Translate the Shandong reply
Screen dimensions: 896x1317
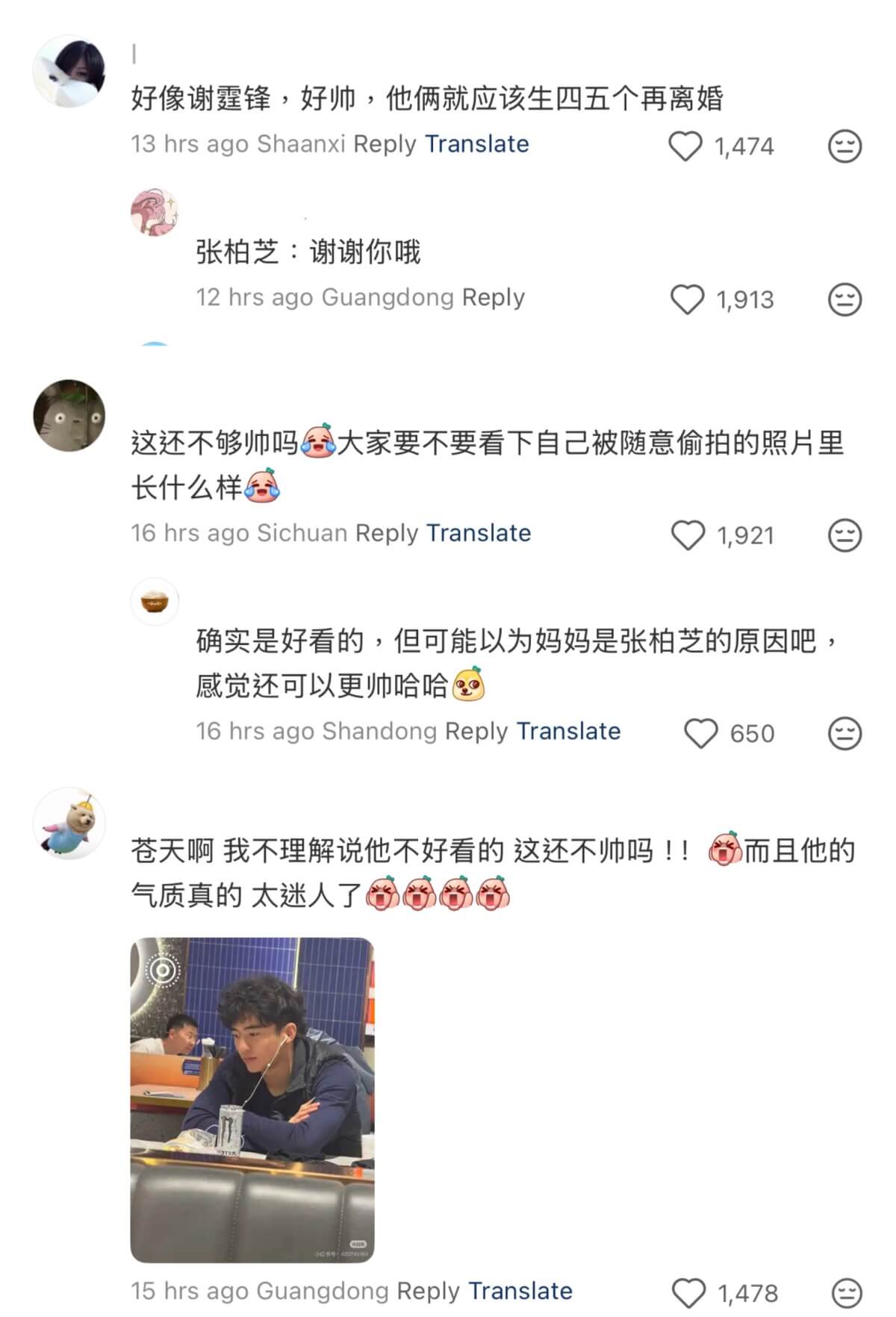568,731
